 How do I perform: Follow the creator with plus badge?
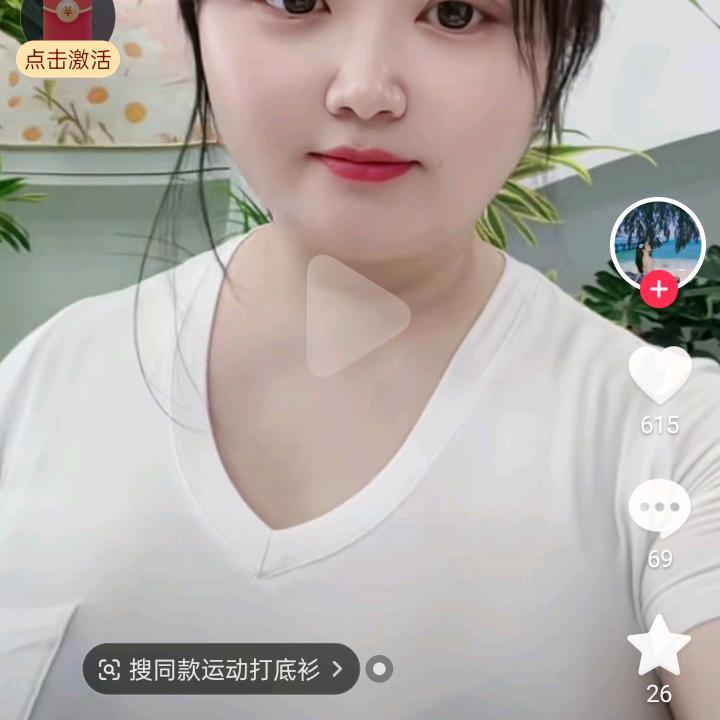point(659,291)
